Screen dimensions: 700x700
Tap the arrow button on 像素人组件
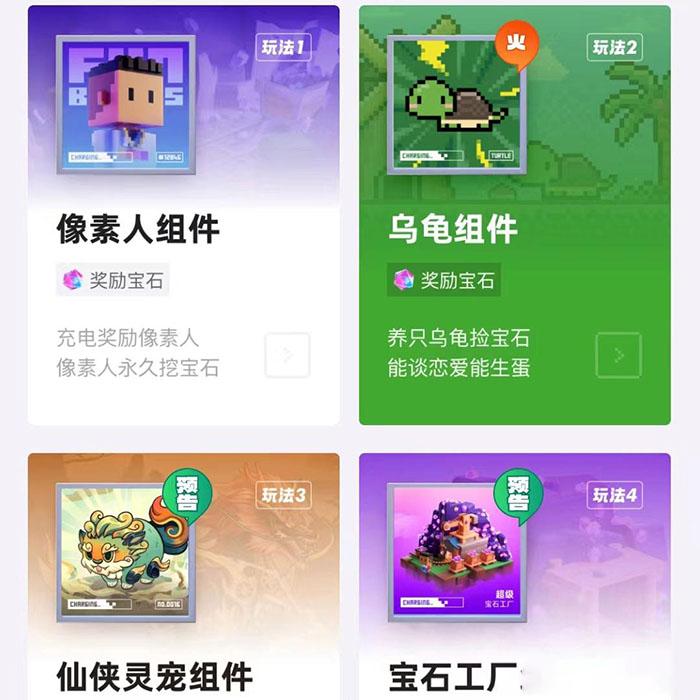tap(287, 355)
